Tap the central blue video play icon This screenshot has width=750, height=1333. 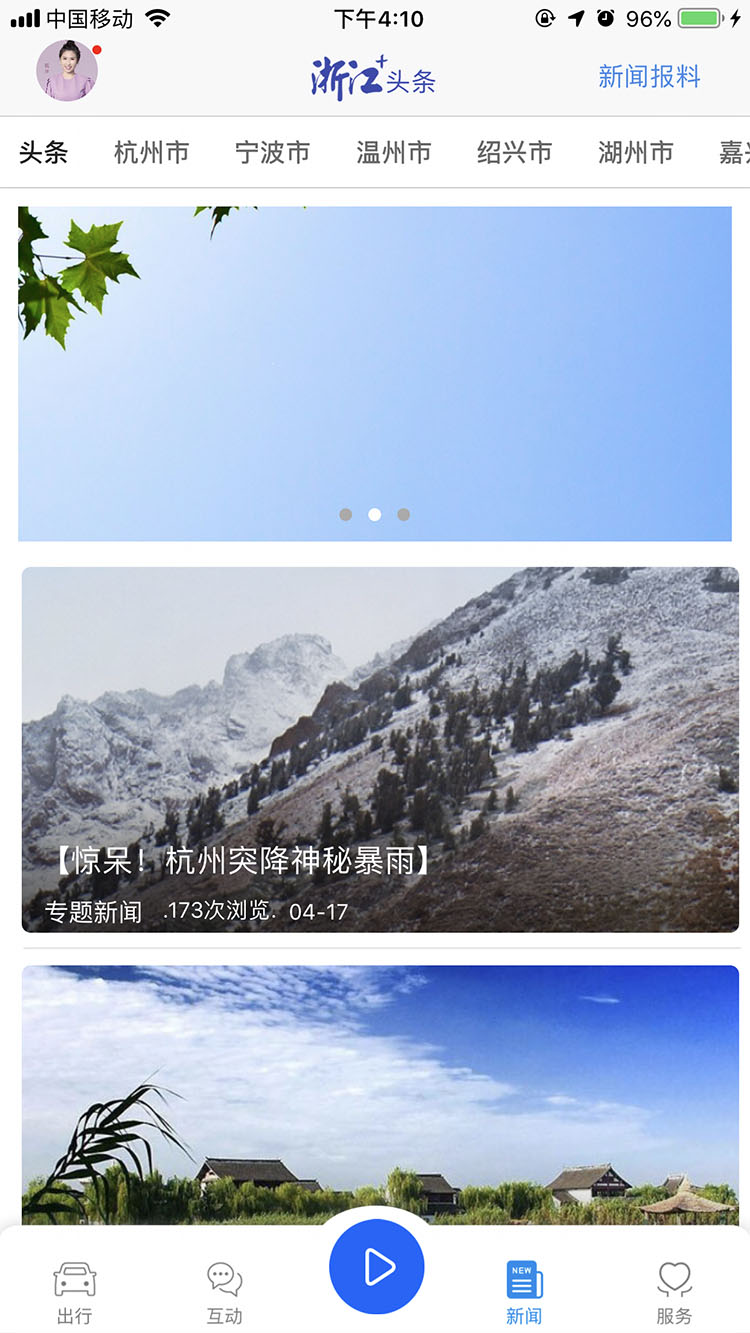[x=376, y=1267]
